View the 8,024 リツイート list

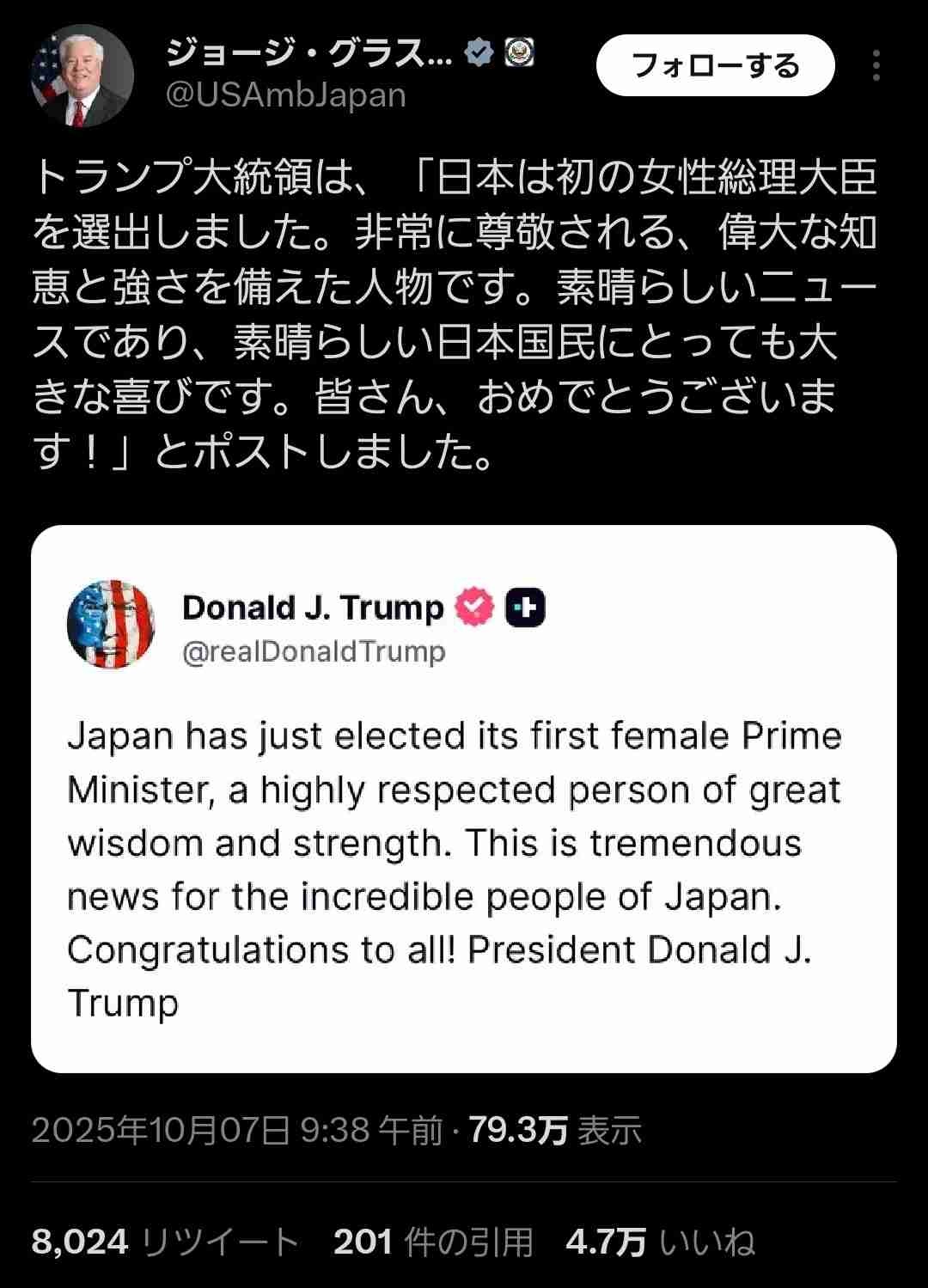[x=165, y=1242]
